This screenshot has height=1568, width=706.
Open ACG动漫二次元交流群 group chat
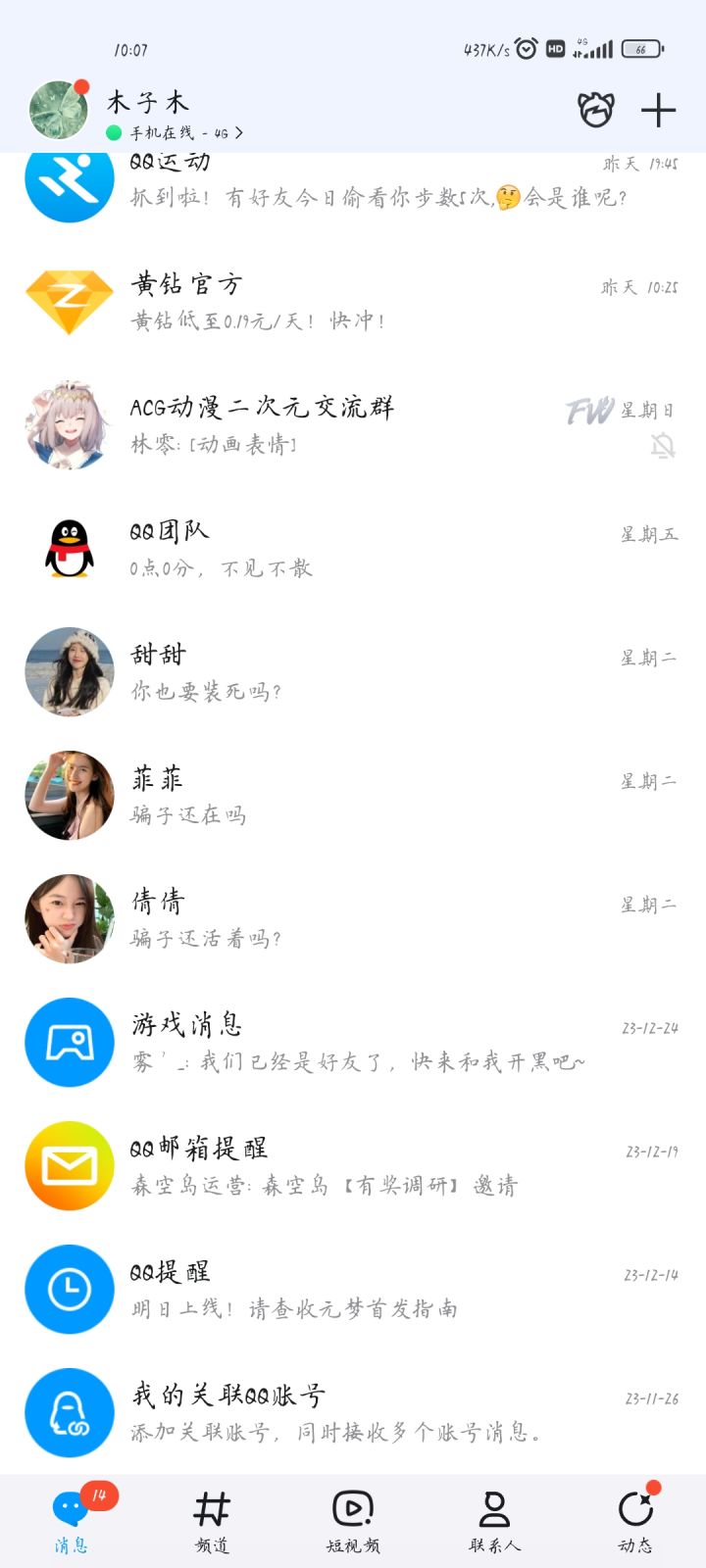[x=353, y=425]
